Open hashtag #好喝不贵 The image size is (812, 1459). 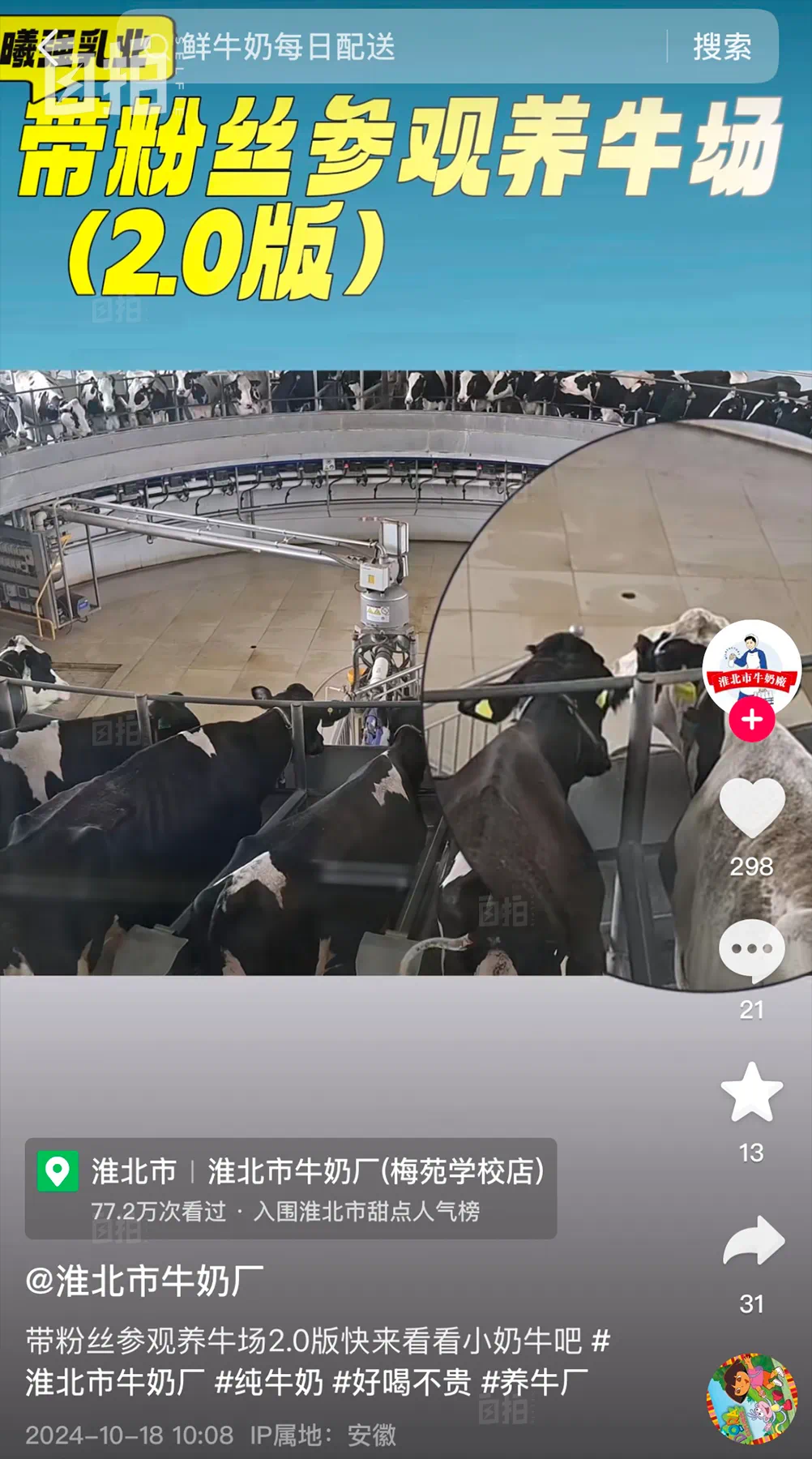pyautogui.click(x=402, y=1382)
